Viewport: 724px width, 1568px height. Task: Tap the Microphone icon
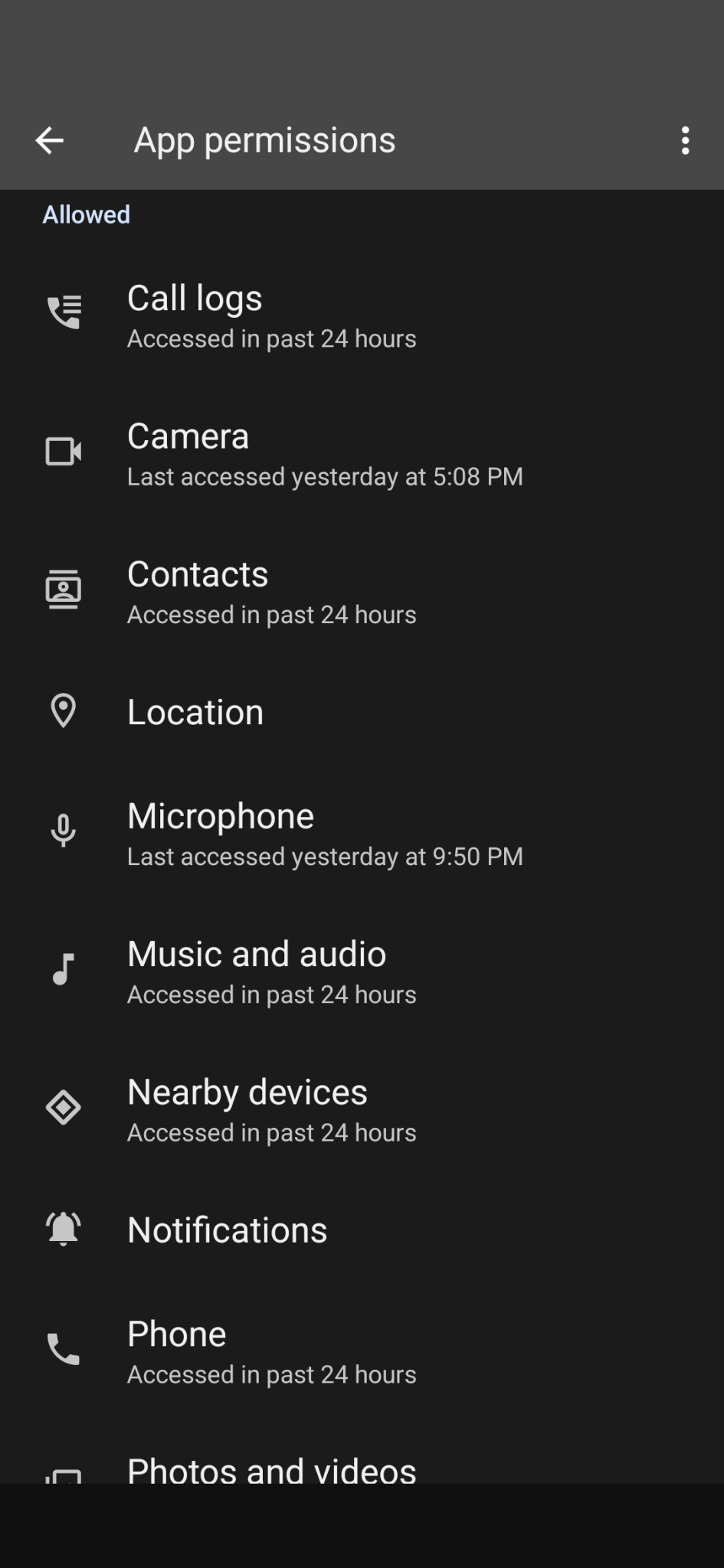pos(64,831)
